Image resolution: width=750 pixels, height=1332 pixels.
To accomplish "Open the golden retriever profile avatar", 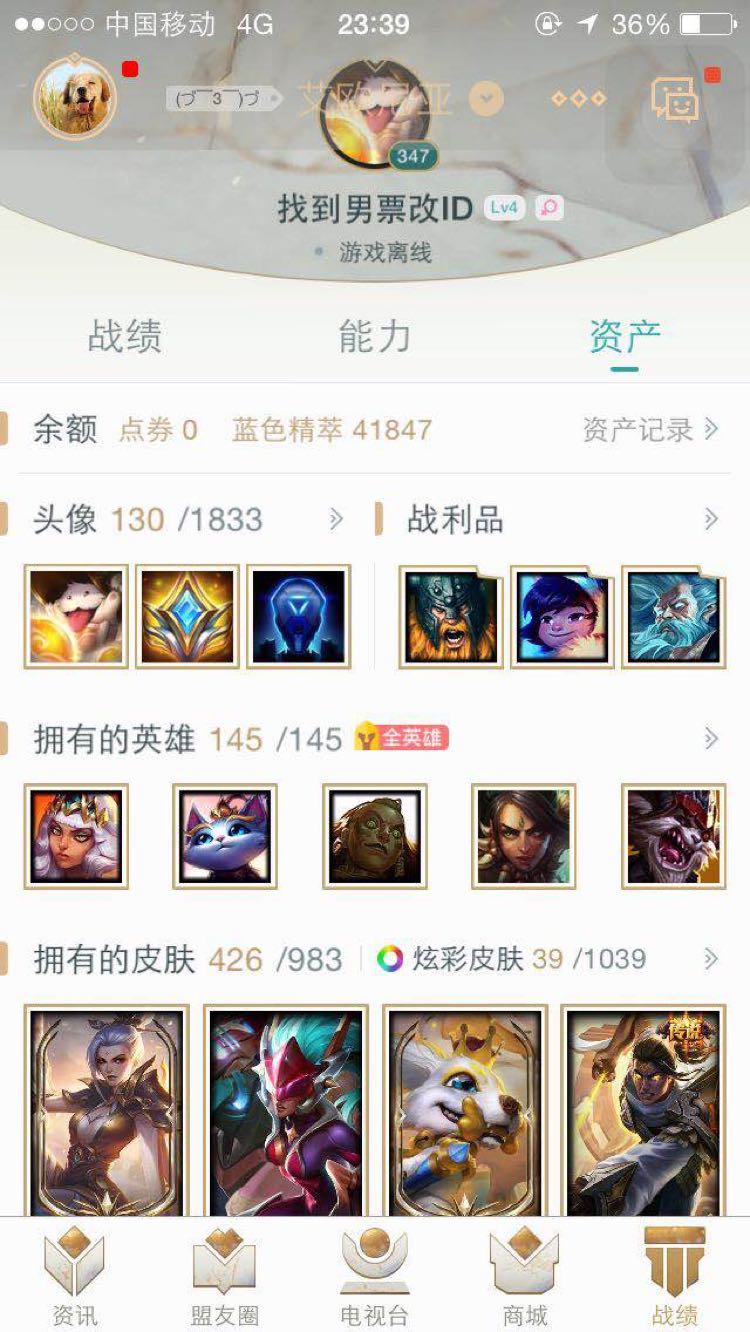I will point(75,98).
